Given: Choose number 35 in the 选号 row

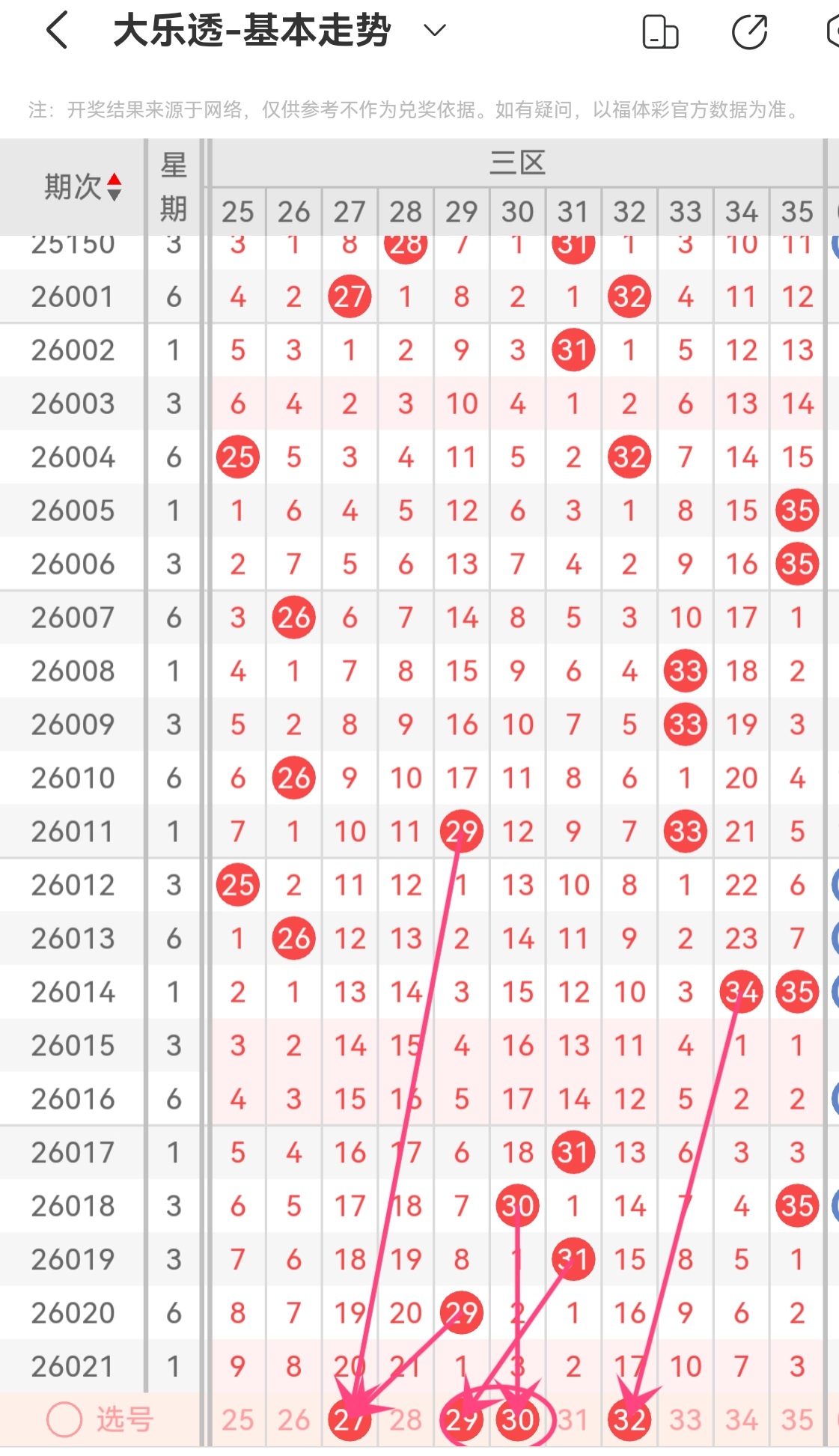Looking at the screenshot, I should coord(797,1420).
